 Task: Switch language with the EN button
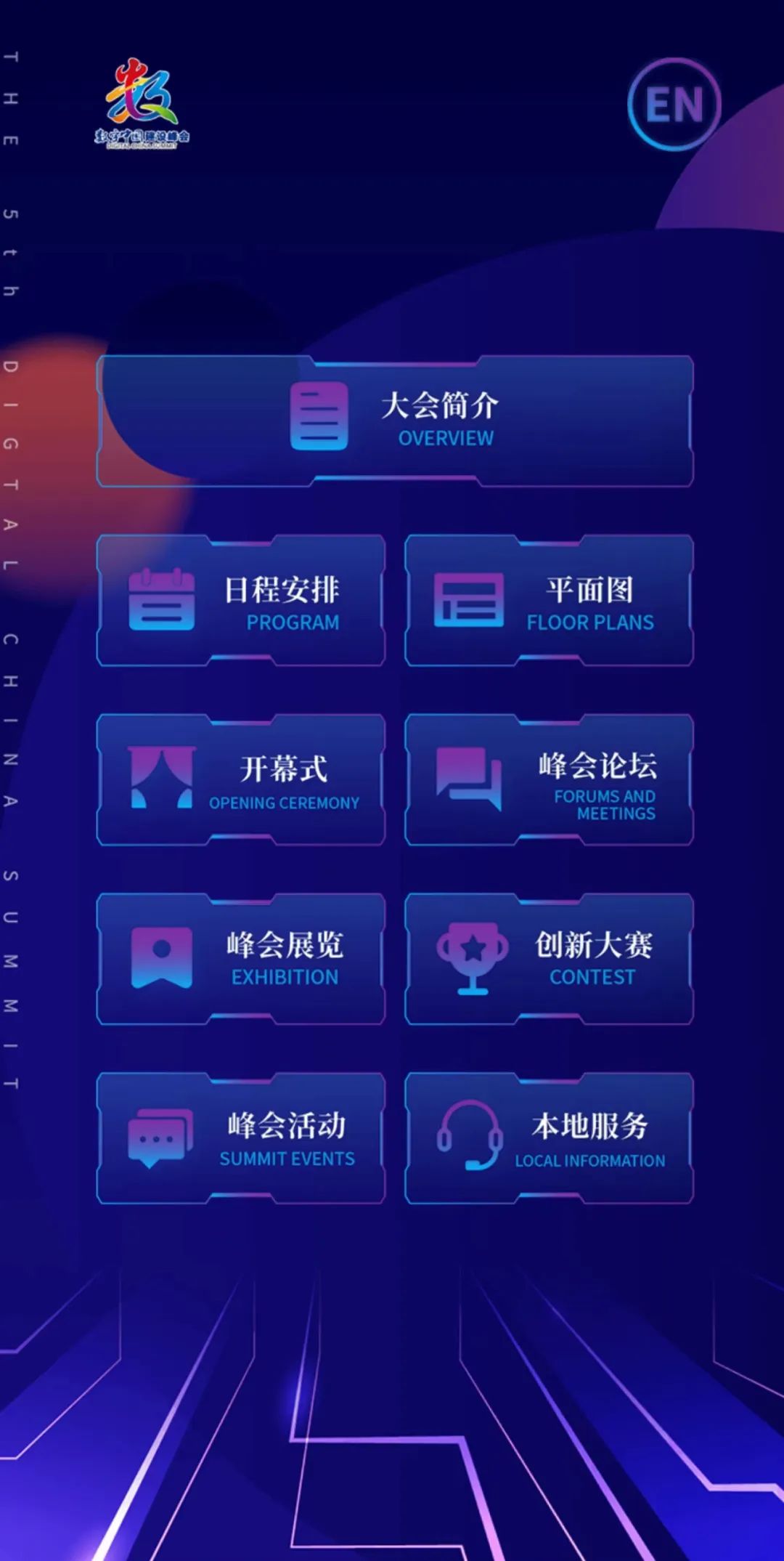674,105
